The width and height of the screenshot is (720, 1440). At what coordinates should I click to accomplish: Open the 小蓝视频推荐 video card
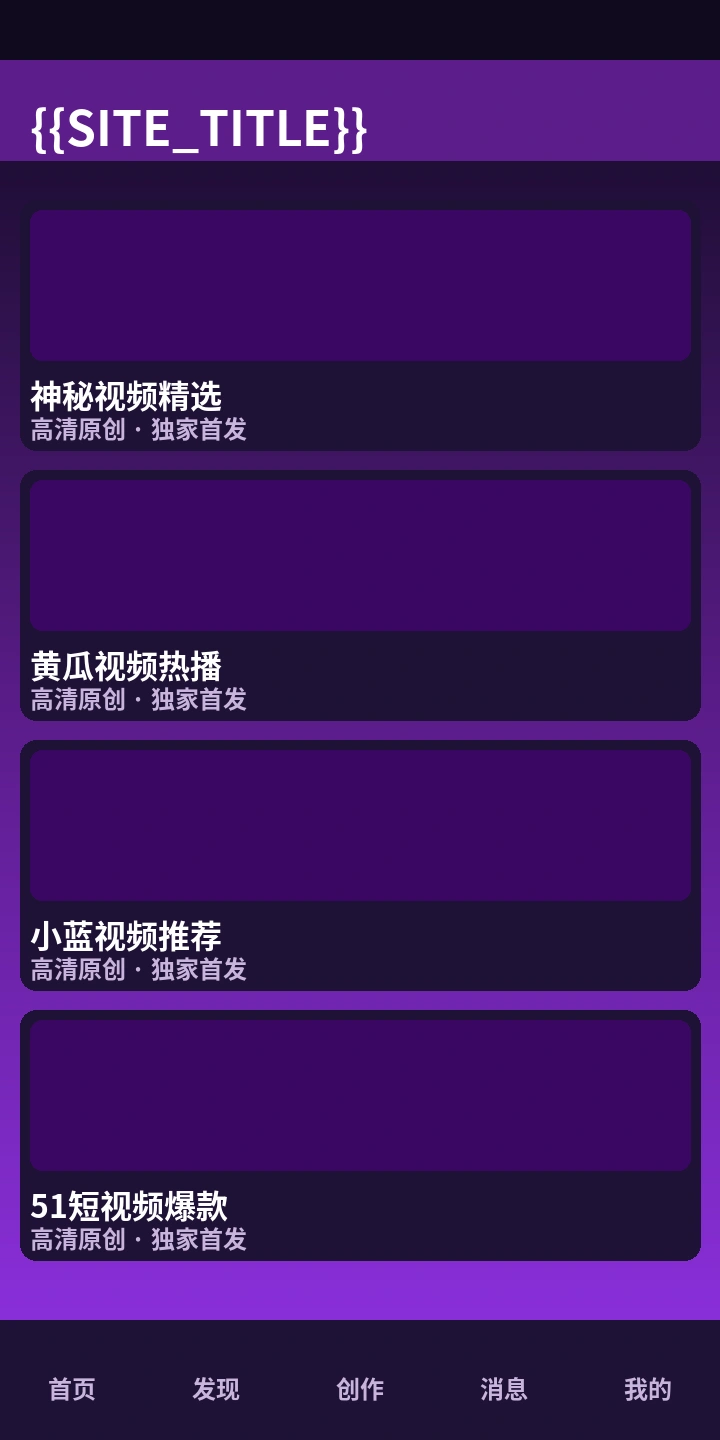359,824
